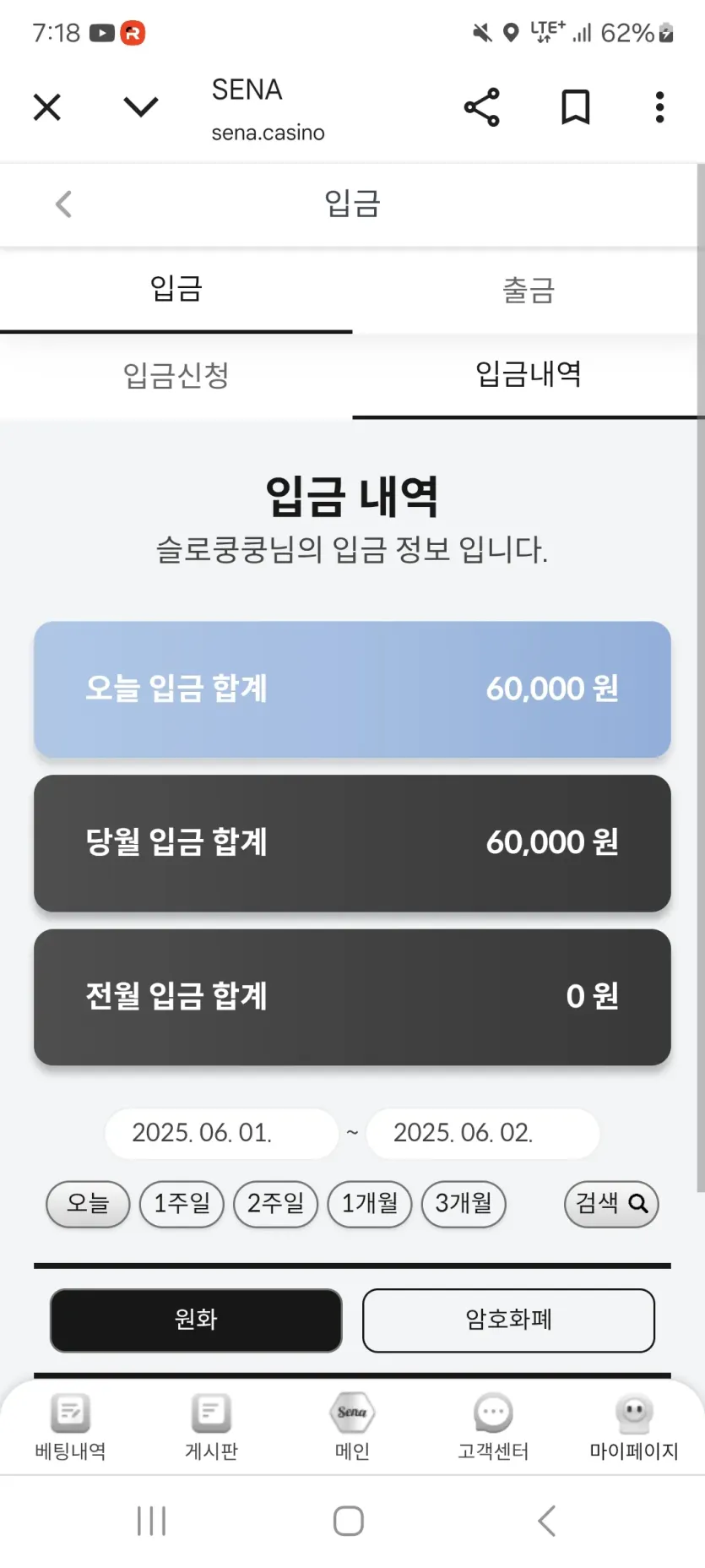
Task: Bookmark this page
Action: 576,107
